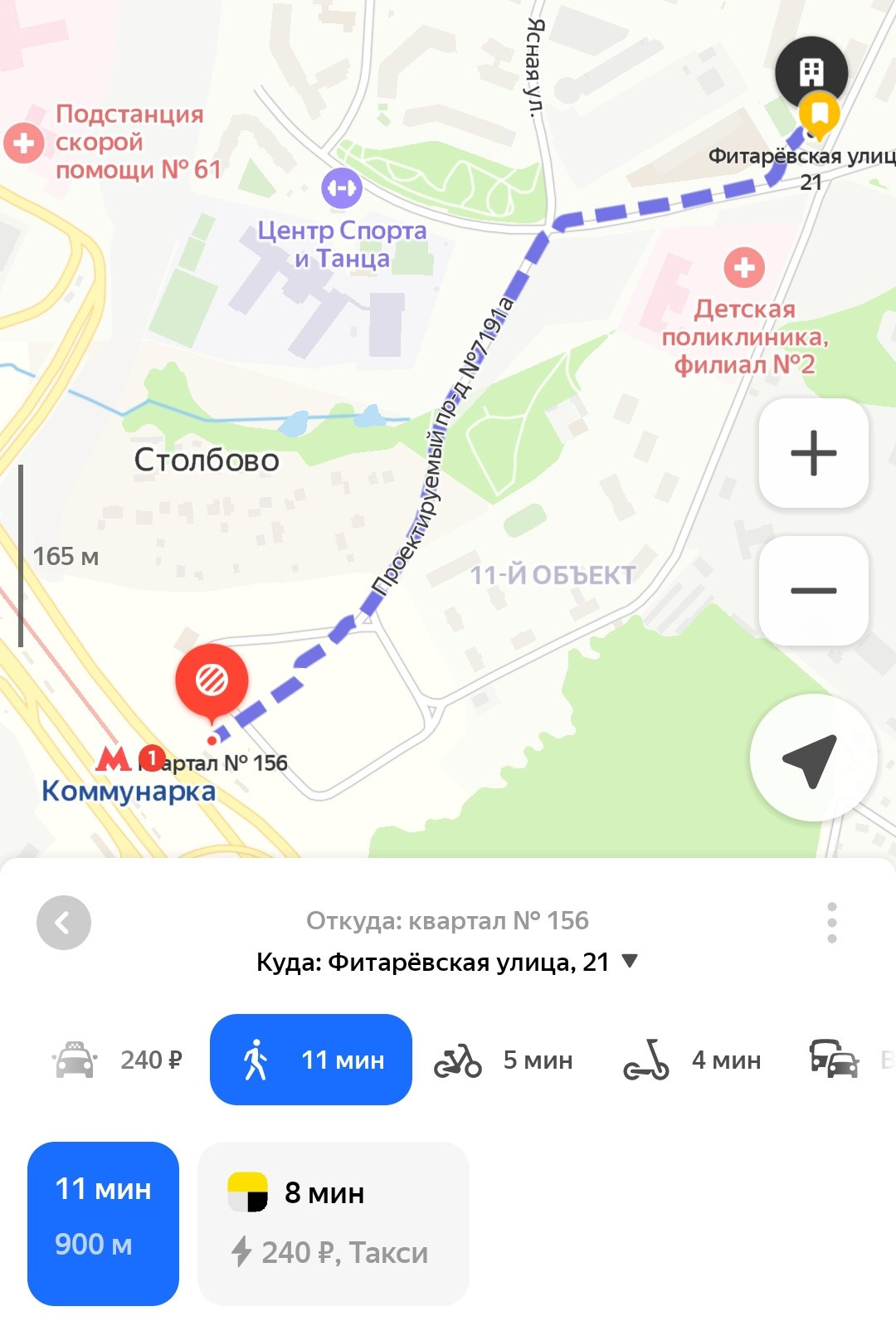Switch to taxi route for 240 ₽

[118, 1060]
